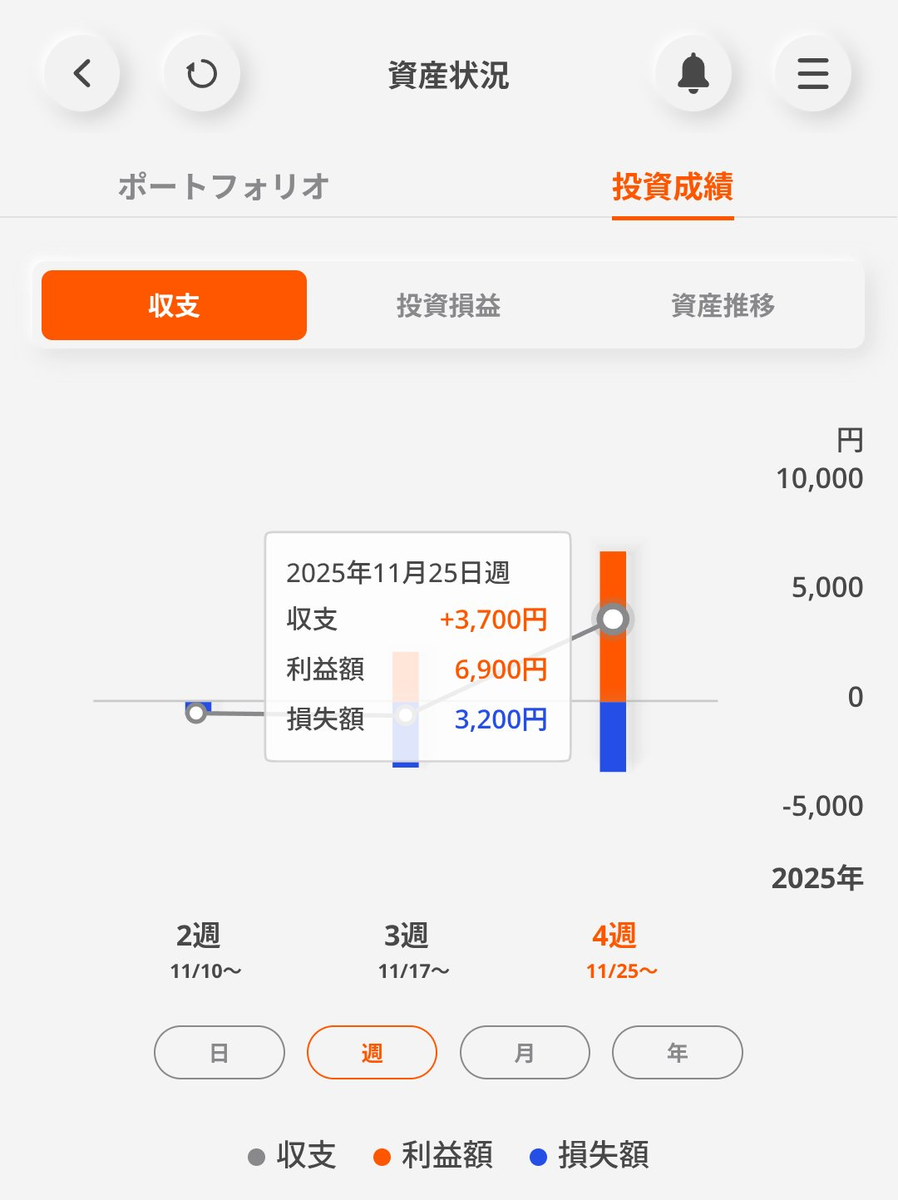Open the notification bell
This screenshot has height=1200, width=898.
click(x=693, y=73)
